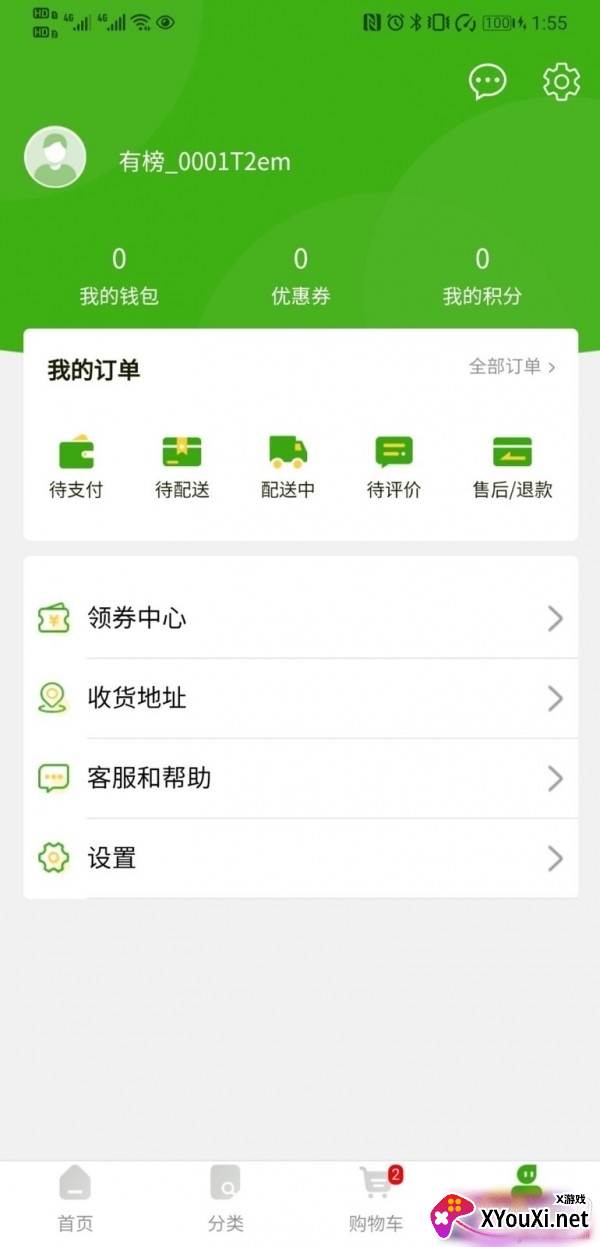Open 客服和帮助 support and help
The width and height of the screenshot is (600, 1247).
point(300,778)
